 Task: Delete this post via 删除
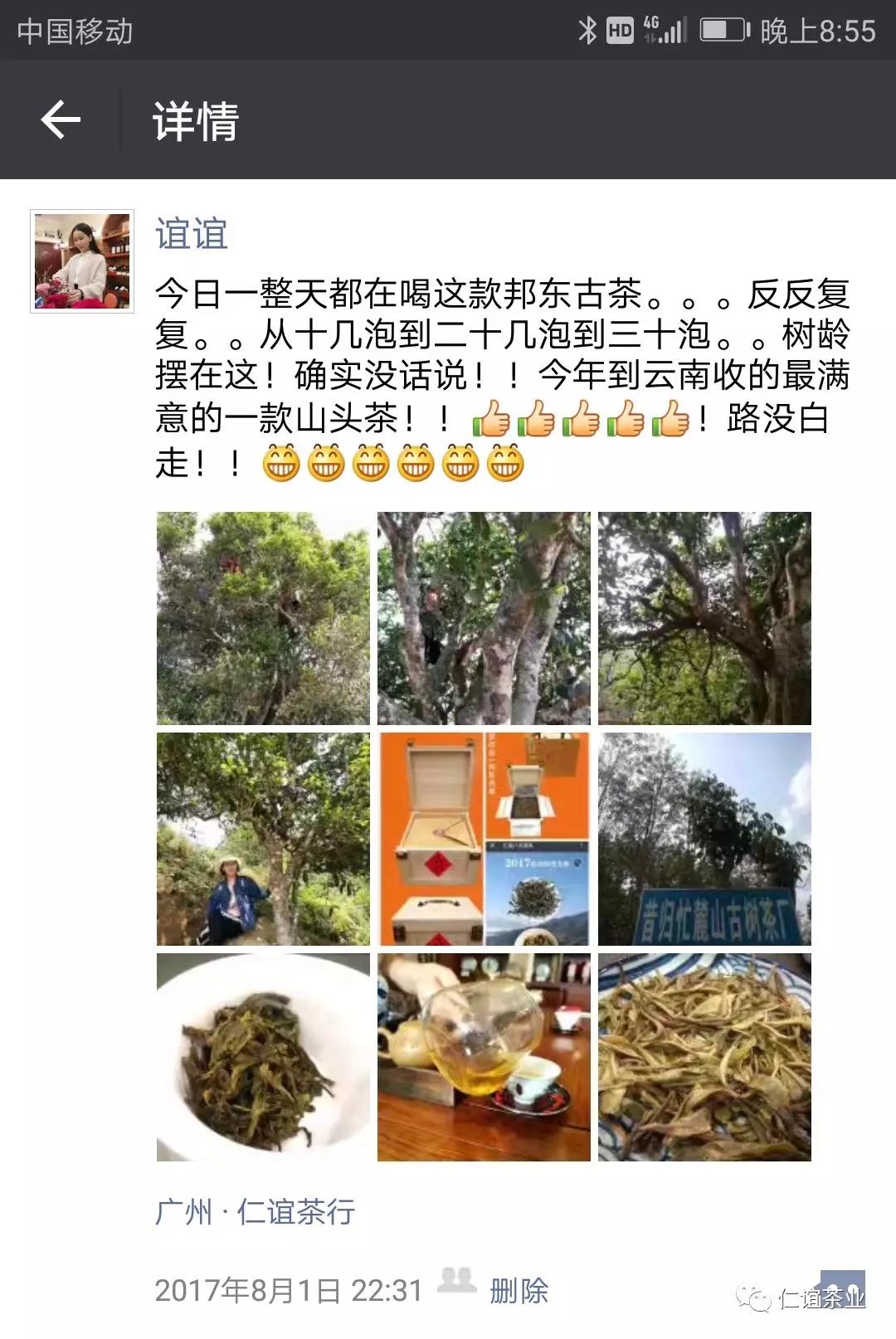click(x=519, y=1291)
